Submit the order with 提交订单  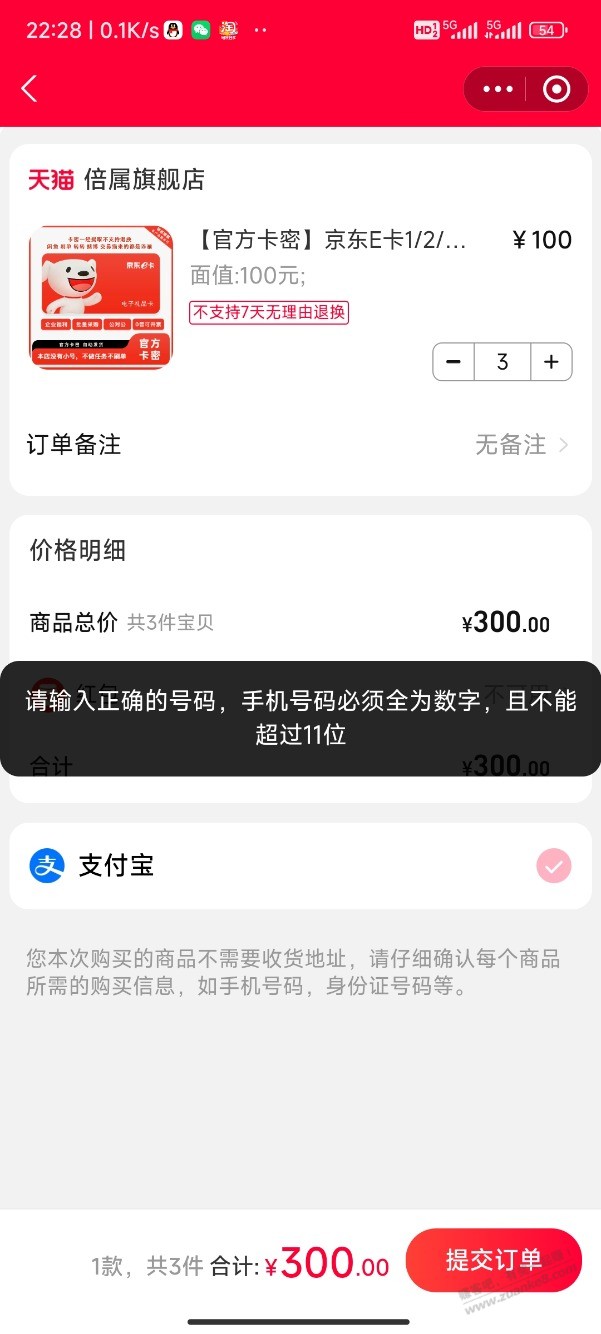tap(493, 1260)
